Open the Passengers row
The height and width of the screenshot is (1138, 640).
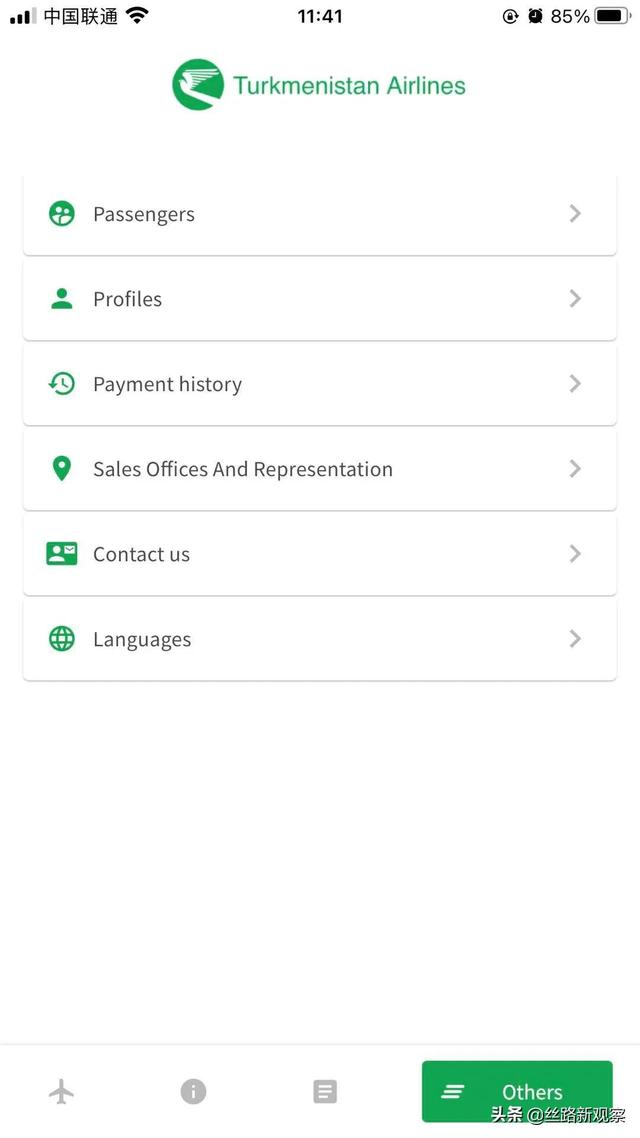click(x=320, y=214)
